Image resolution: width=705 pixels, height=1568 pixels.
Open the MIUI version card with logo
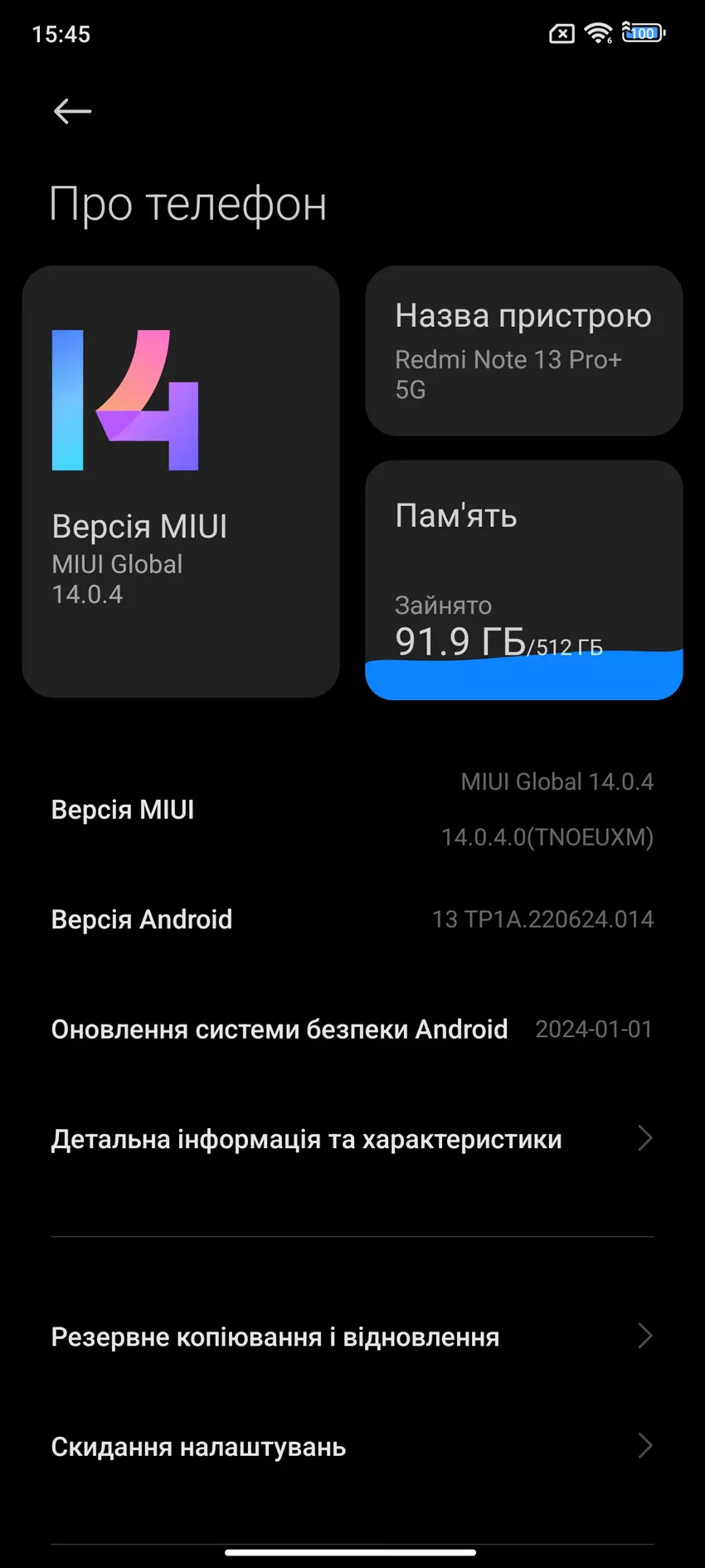coord(181,481)
